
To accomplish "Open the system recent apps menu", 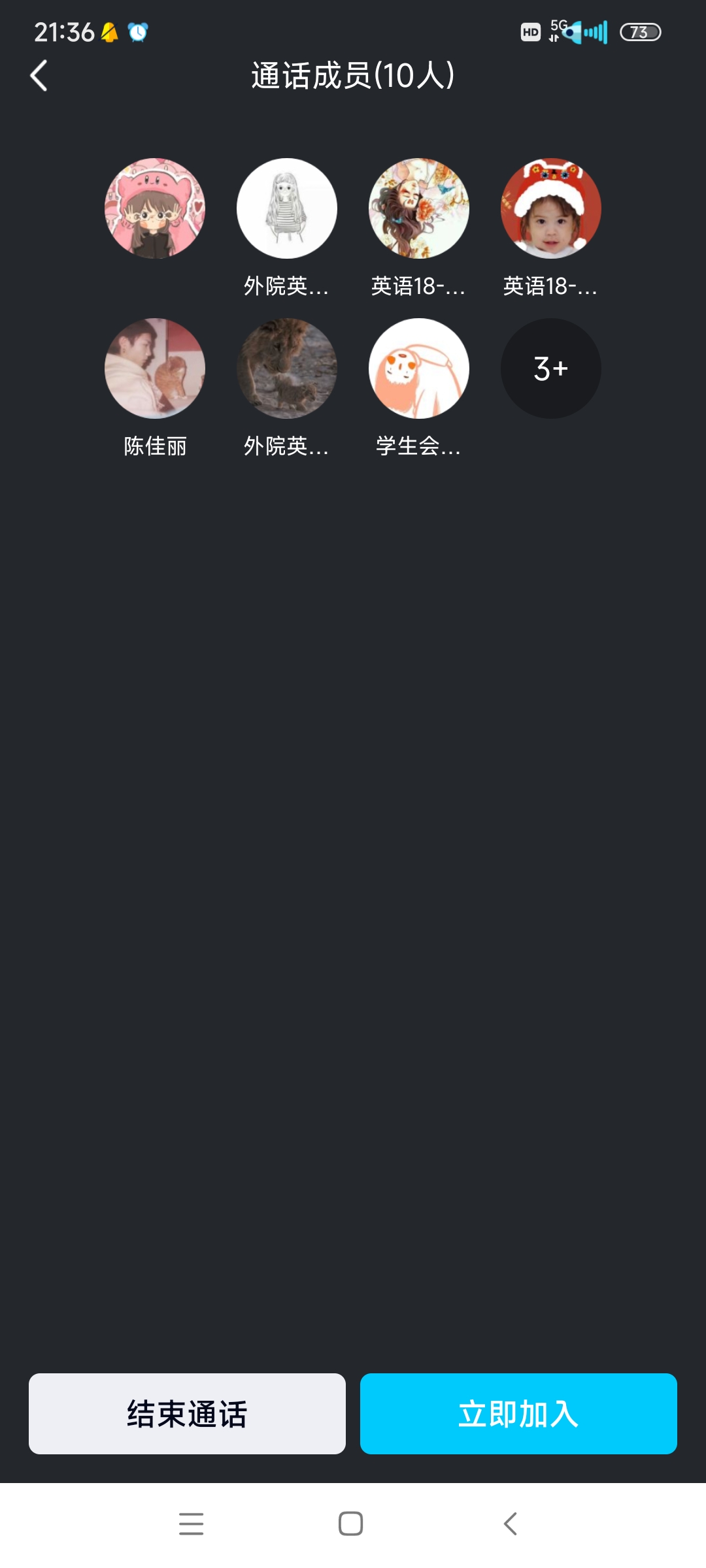I will 191,1524.
